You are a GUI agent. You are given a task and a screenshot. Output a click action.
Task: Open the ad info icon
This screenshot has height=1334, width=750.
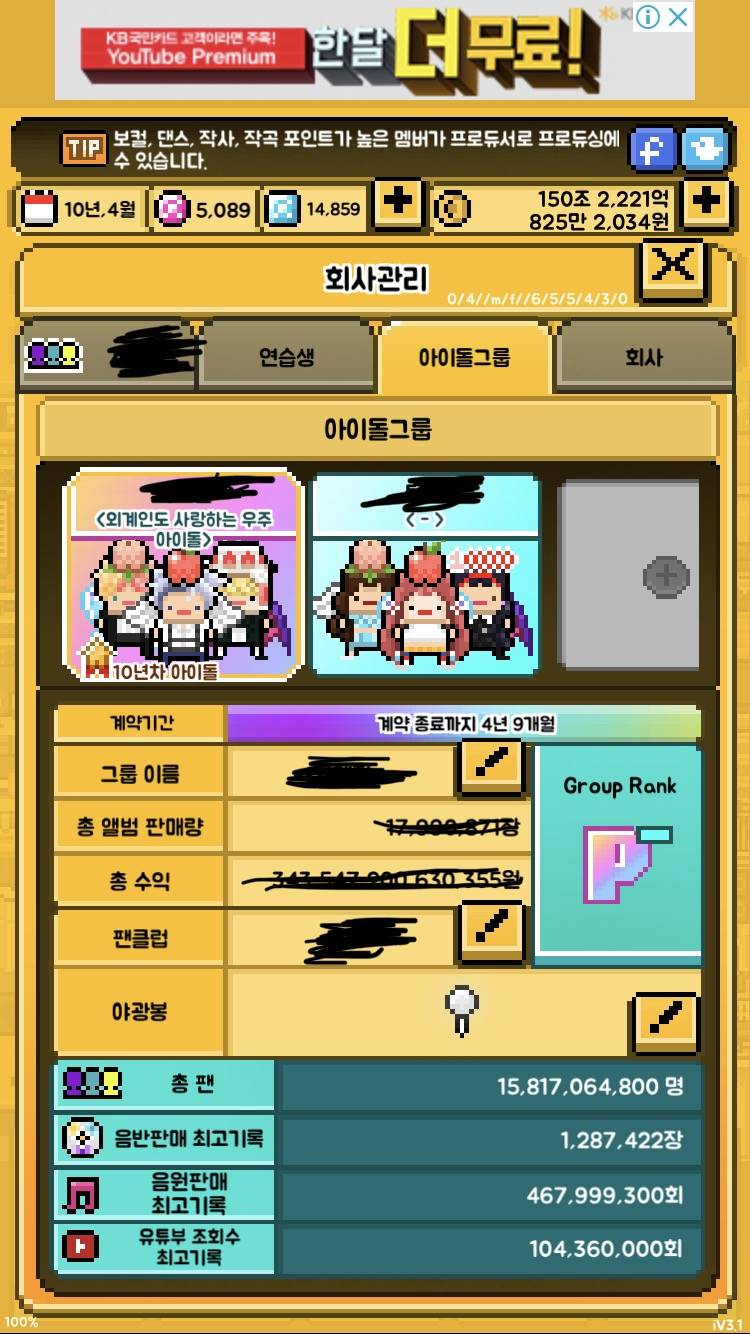coord(648,16)
